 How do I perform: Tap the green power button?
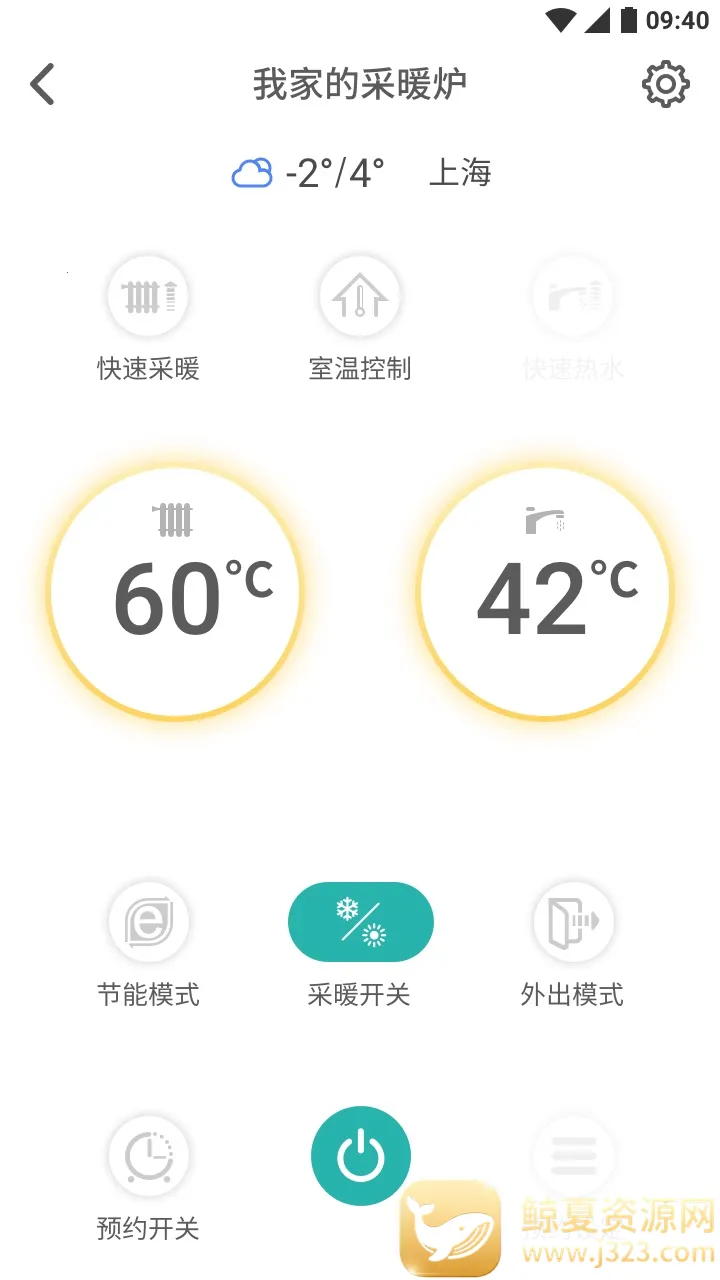pos(360,1157)
